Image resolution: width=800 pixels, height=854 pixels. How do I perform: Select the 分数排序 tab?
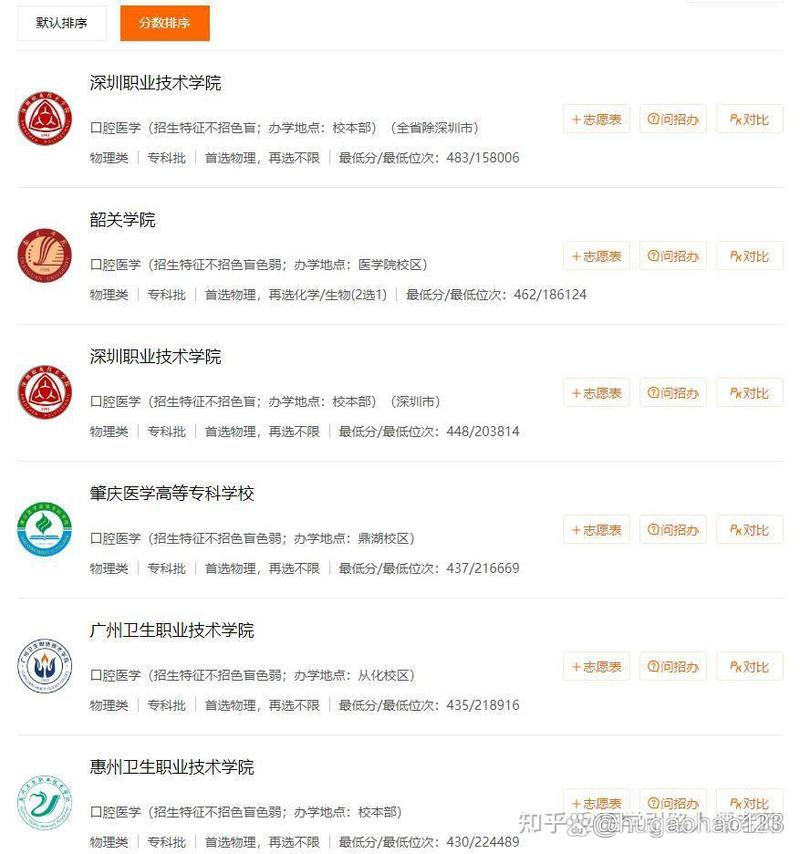click(x=165, y=23)
